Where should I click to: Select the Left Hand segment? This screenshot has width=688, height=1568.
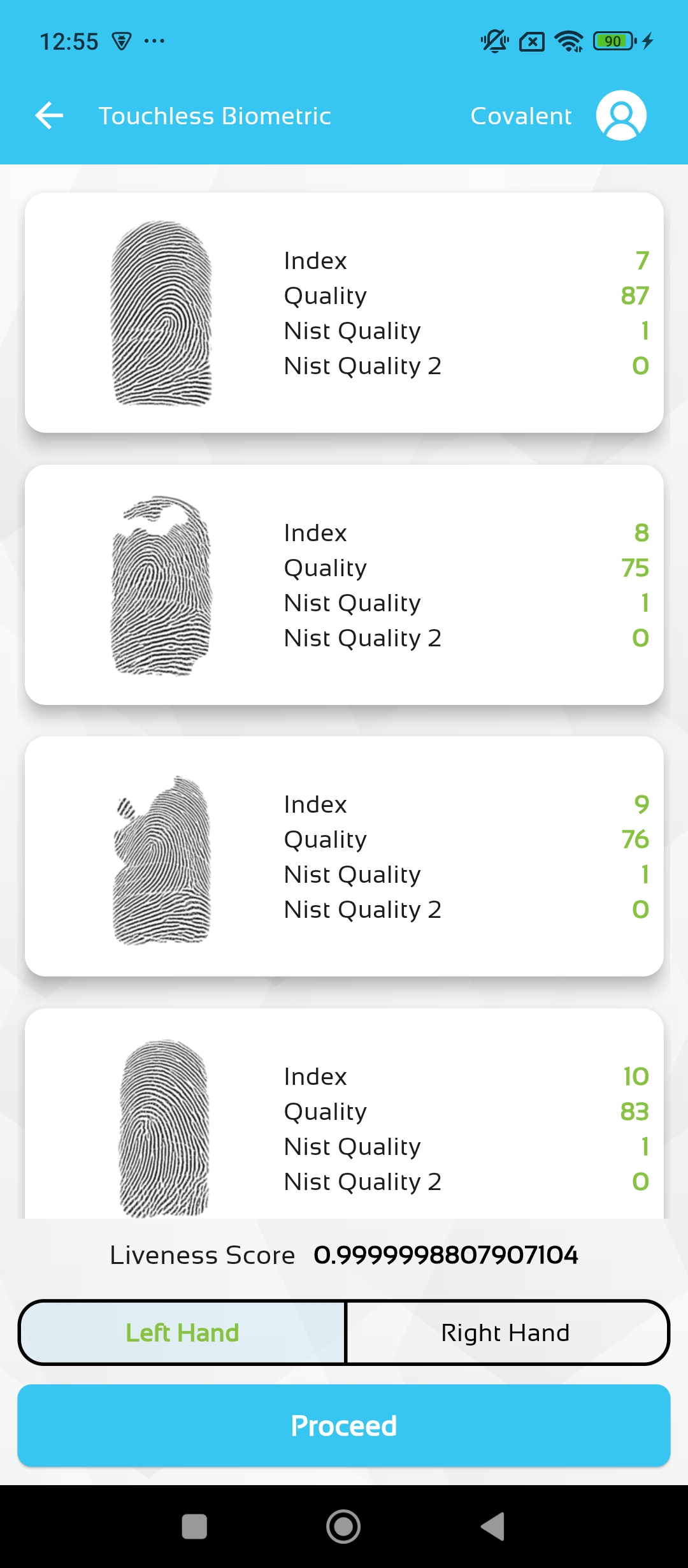[183, 1333]
